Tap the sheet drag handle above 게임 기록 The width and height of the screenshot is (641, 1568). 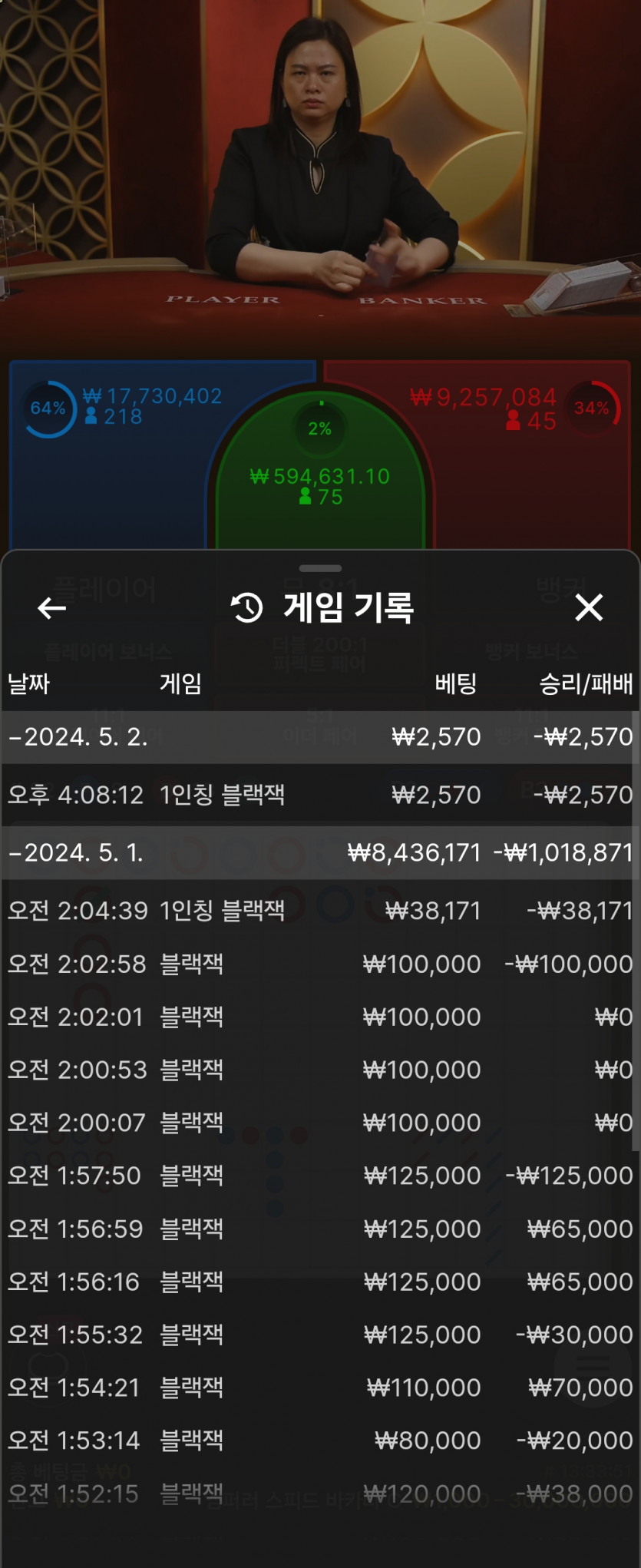320,569
